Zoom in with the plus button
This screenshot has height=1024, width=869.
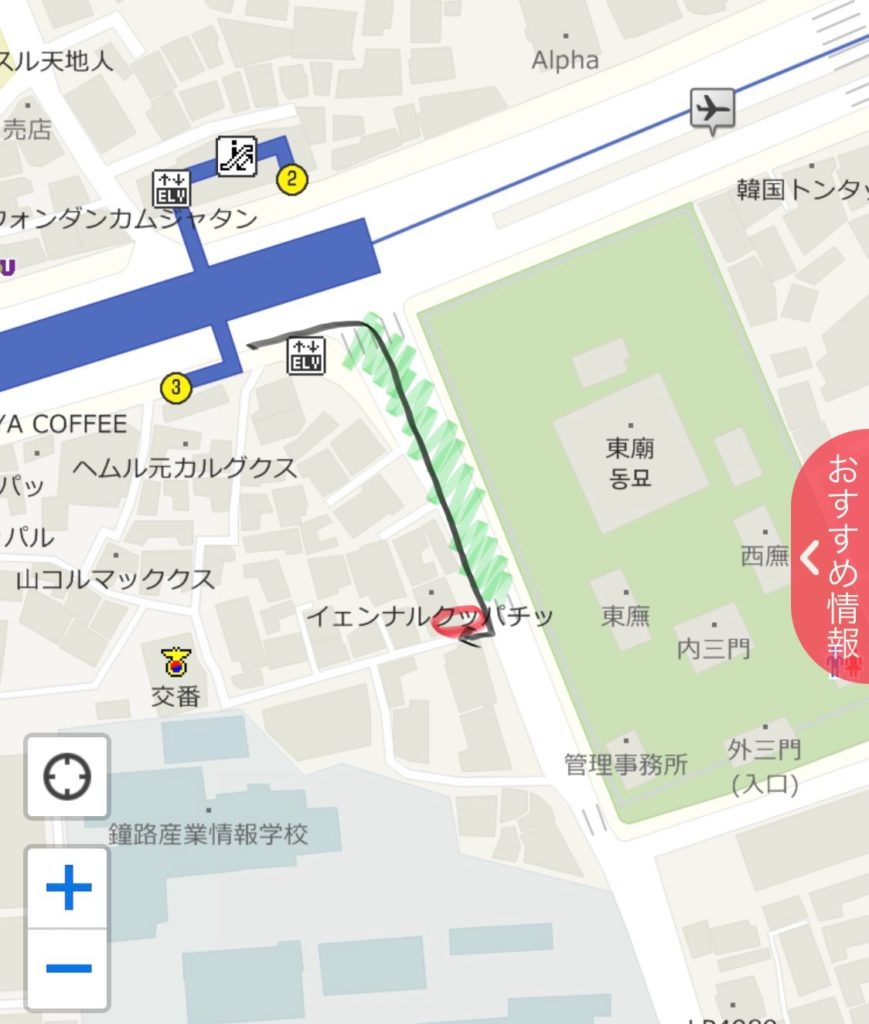[68, 888]
